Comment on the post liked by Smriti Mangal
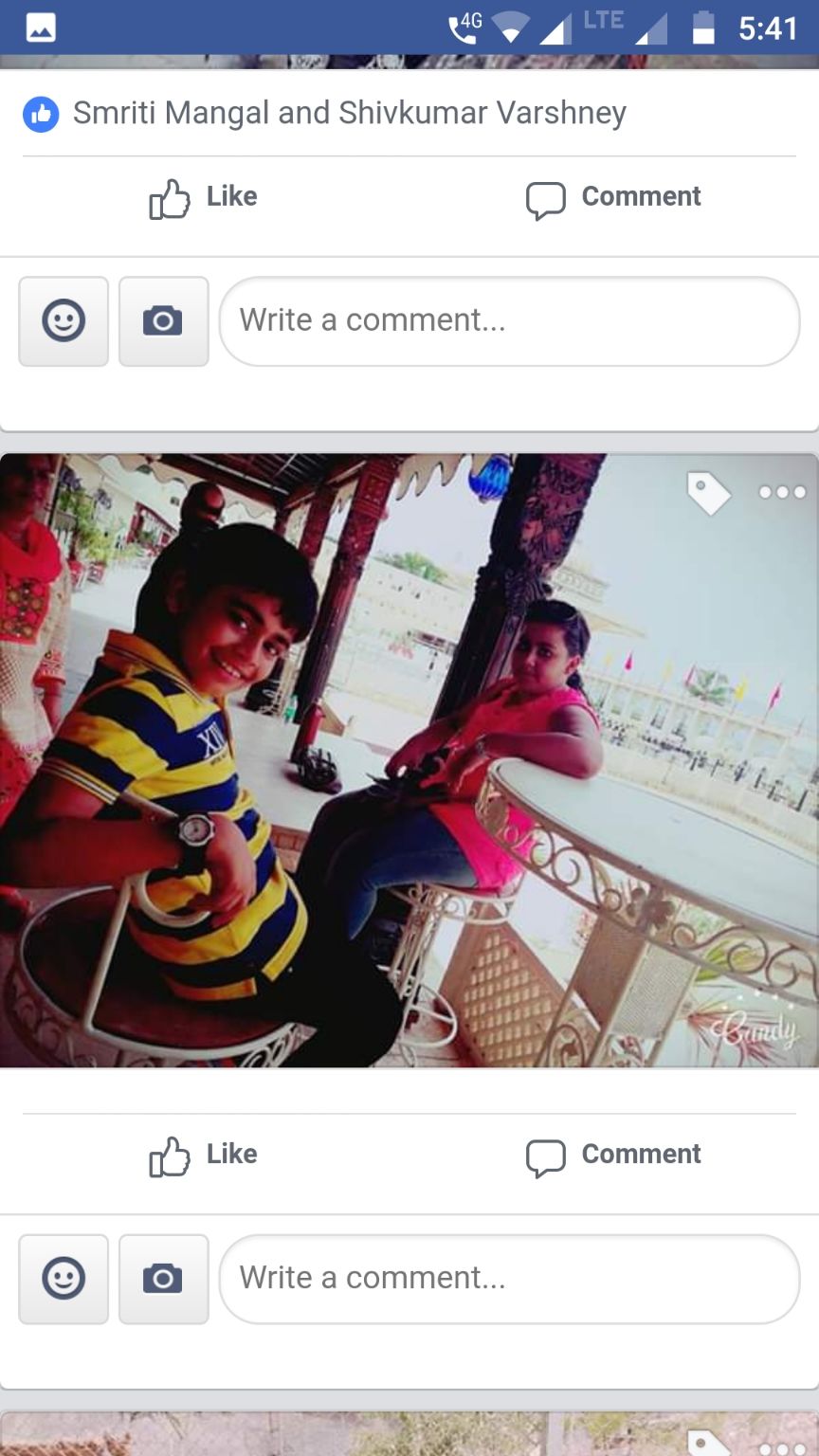Screen dimensions: 819x1456 point(613,197)
